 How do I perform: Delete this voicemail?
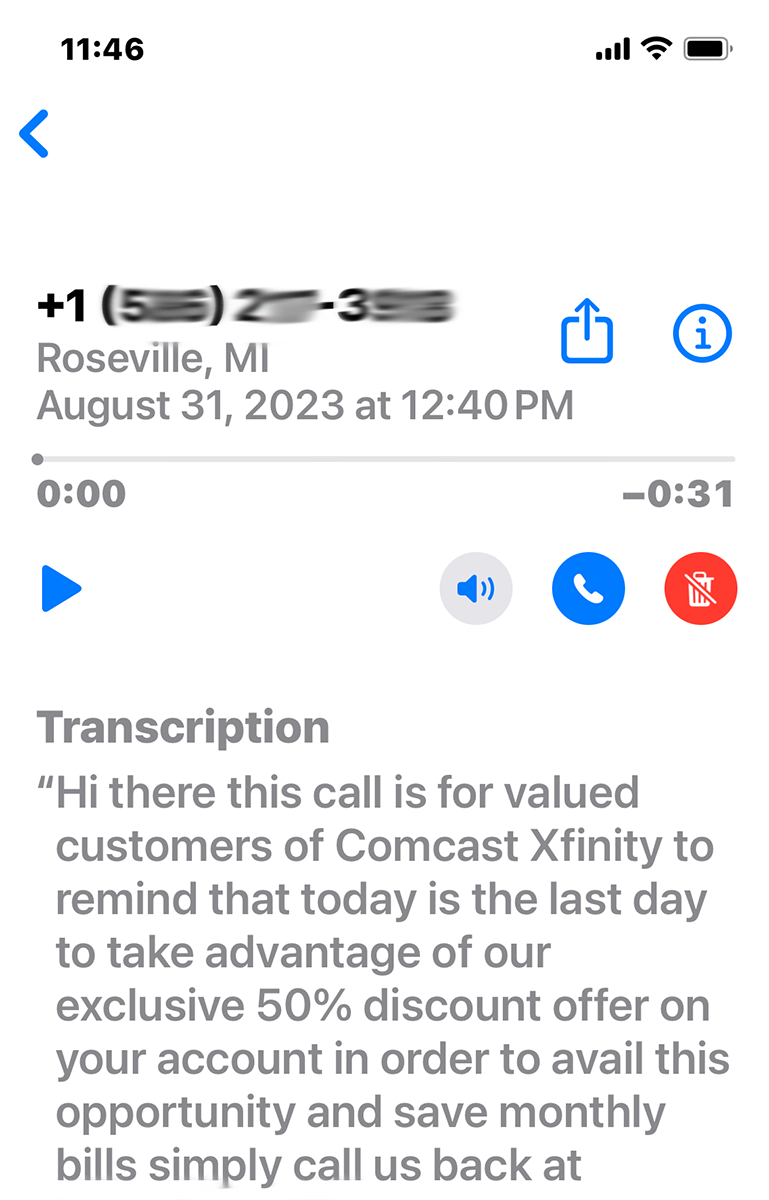point(701,589)
